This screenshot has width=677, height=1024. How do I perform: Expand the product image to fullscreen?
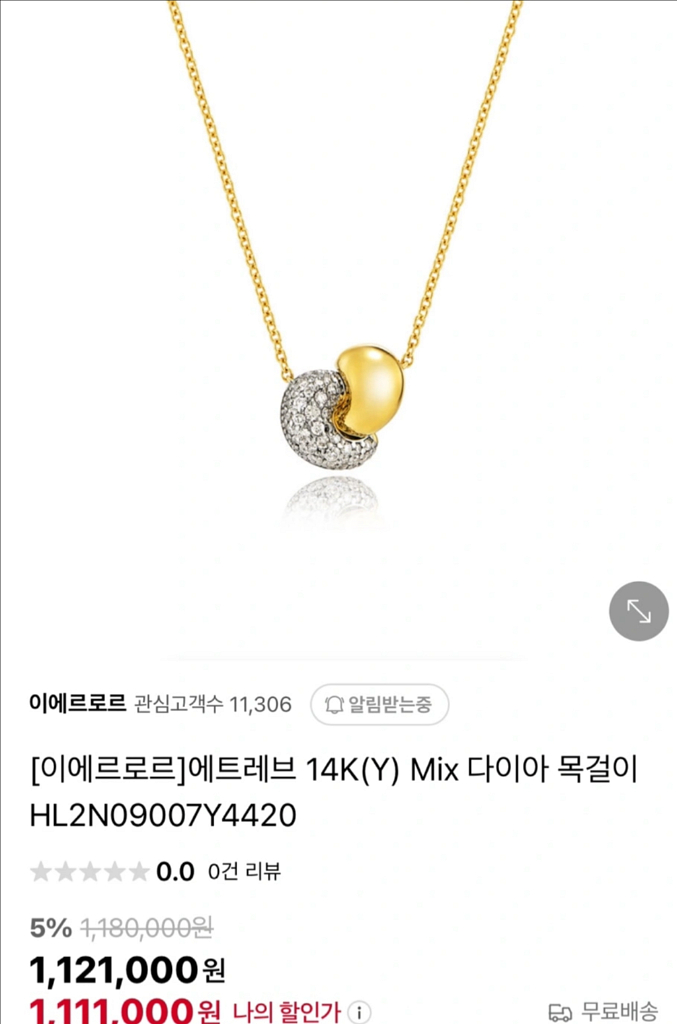pyautogui.click(x=638, y=610)
